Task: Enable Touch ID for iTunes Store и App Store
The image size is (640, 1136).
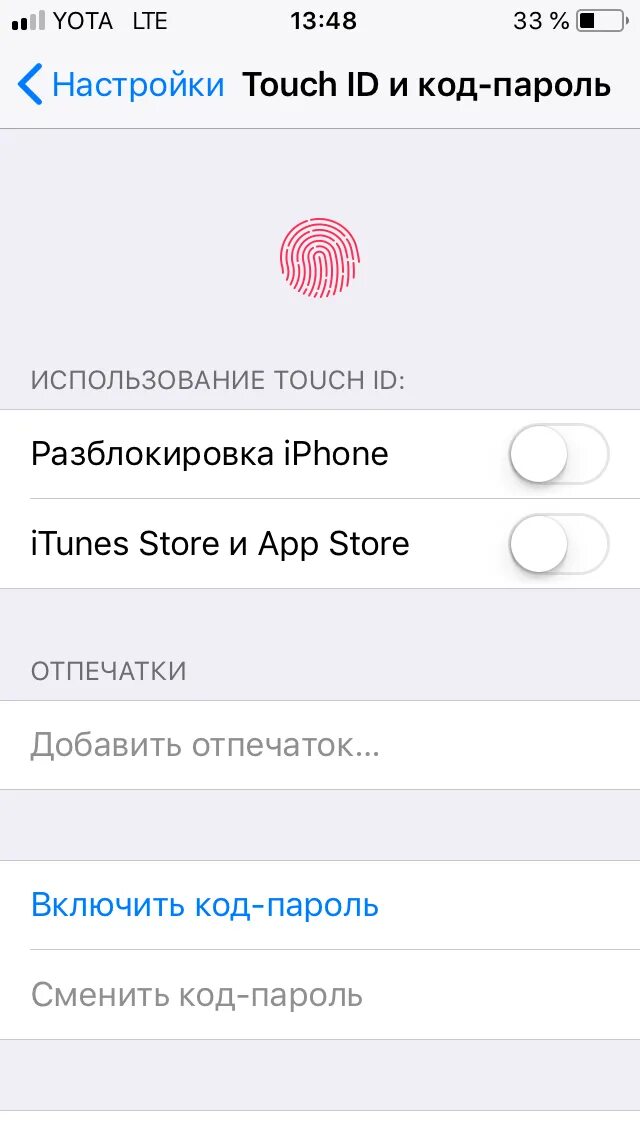Action: (x=558, y=544)
